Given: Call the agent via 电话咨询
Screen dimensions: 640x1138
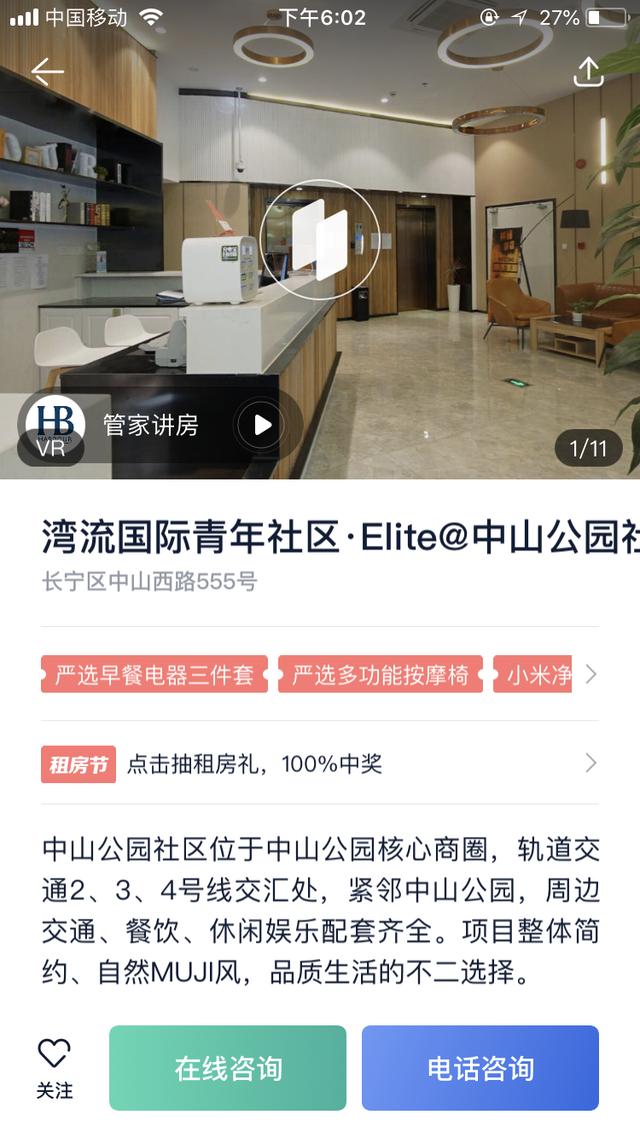Looking at the screenshot, I should coord(480,1068).
